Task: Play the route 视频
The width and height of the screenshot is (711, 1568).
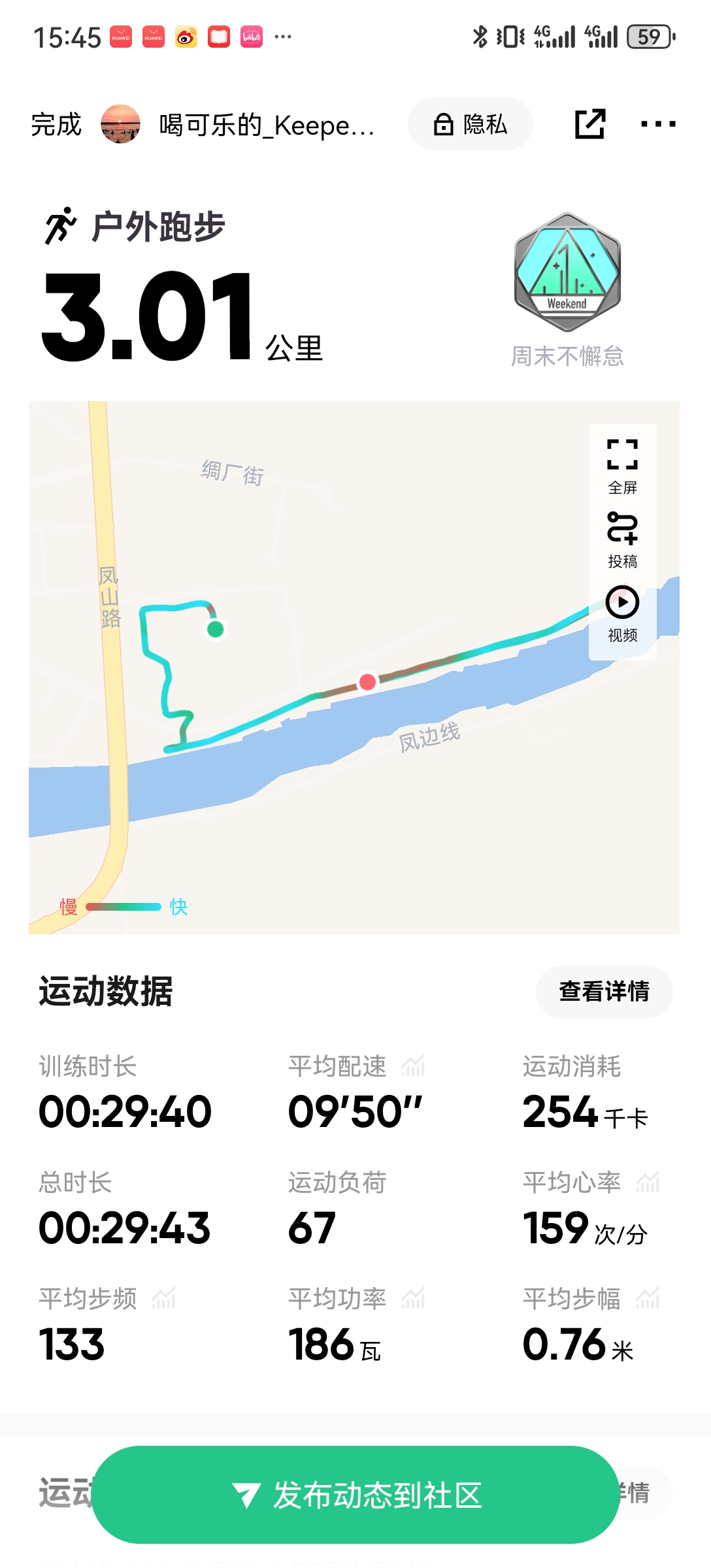Action: click(x=622, y=613)
